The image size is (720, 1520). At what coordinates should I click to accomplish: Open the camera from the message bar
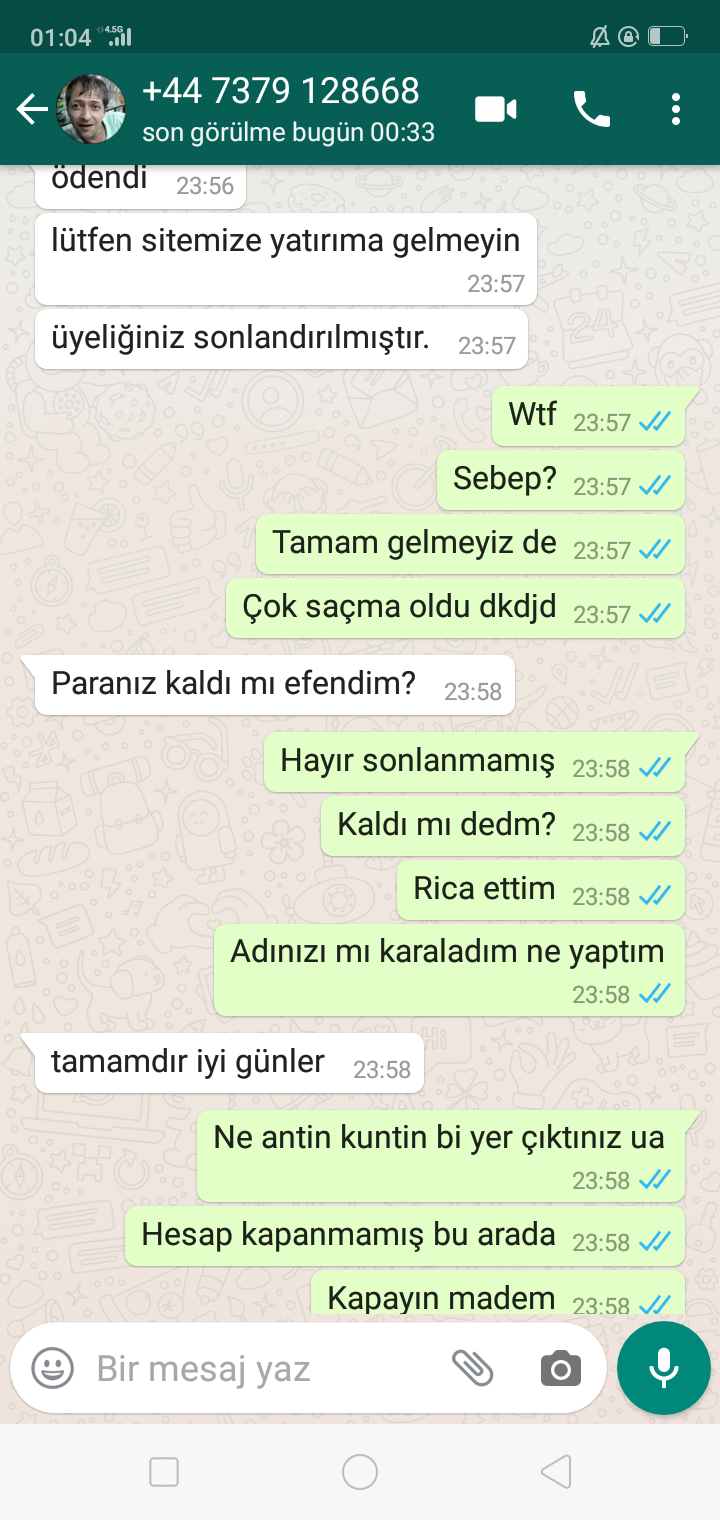click(561, 1368)
